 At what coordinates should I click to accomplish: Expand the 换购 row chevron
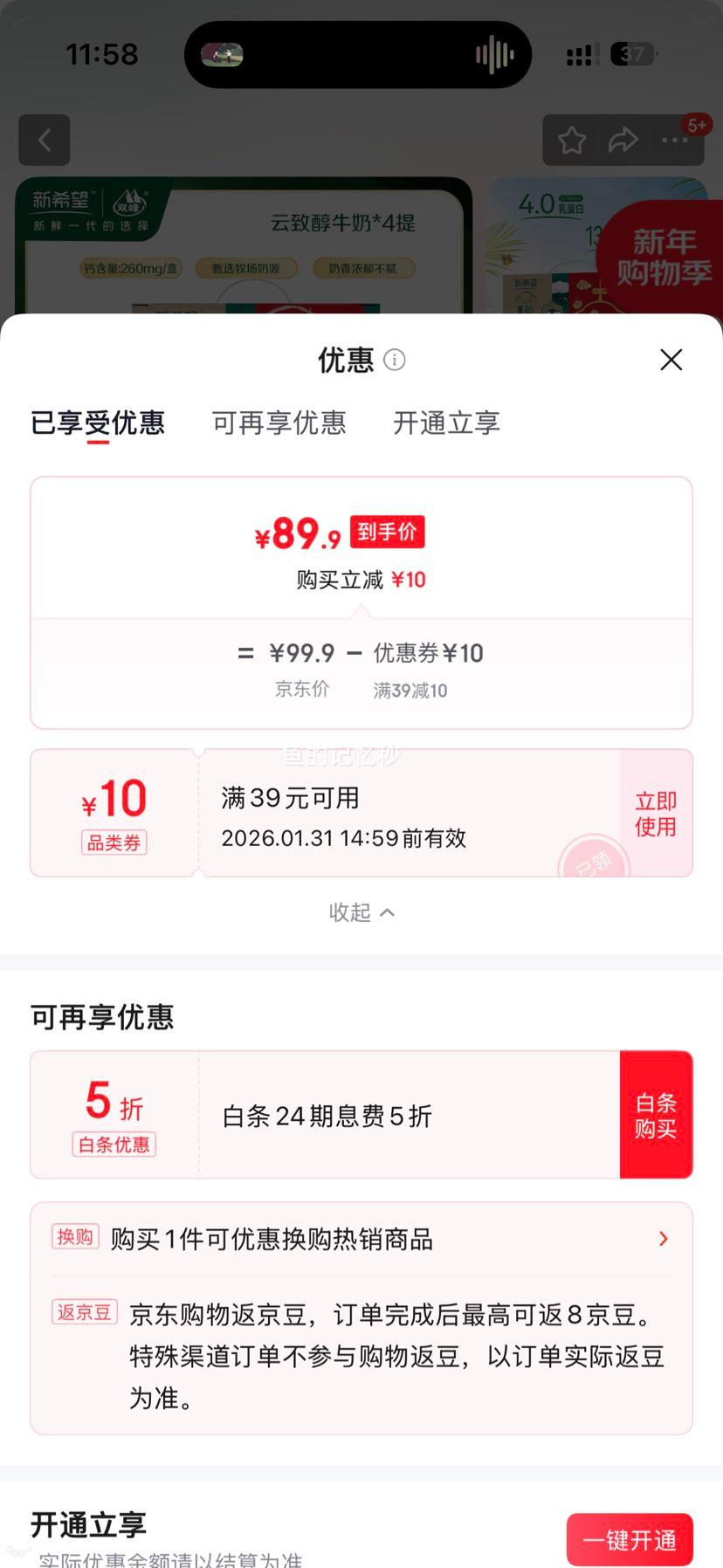pos(663,1238)
